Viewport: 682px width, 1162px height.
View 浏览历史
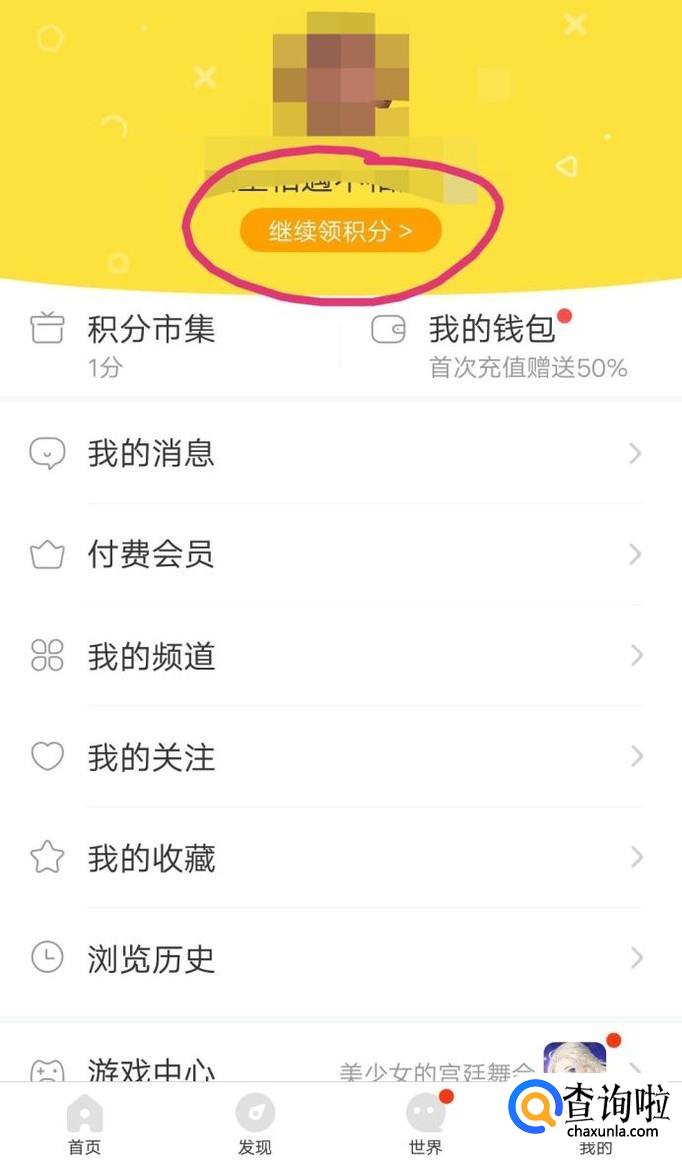pos(340,959)
